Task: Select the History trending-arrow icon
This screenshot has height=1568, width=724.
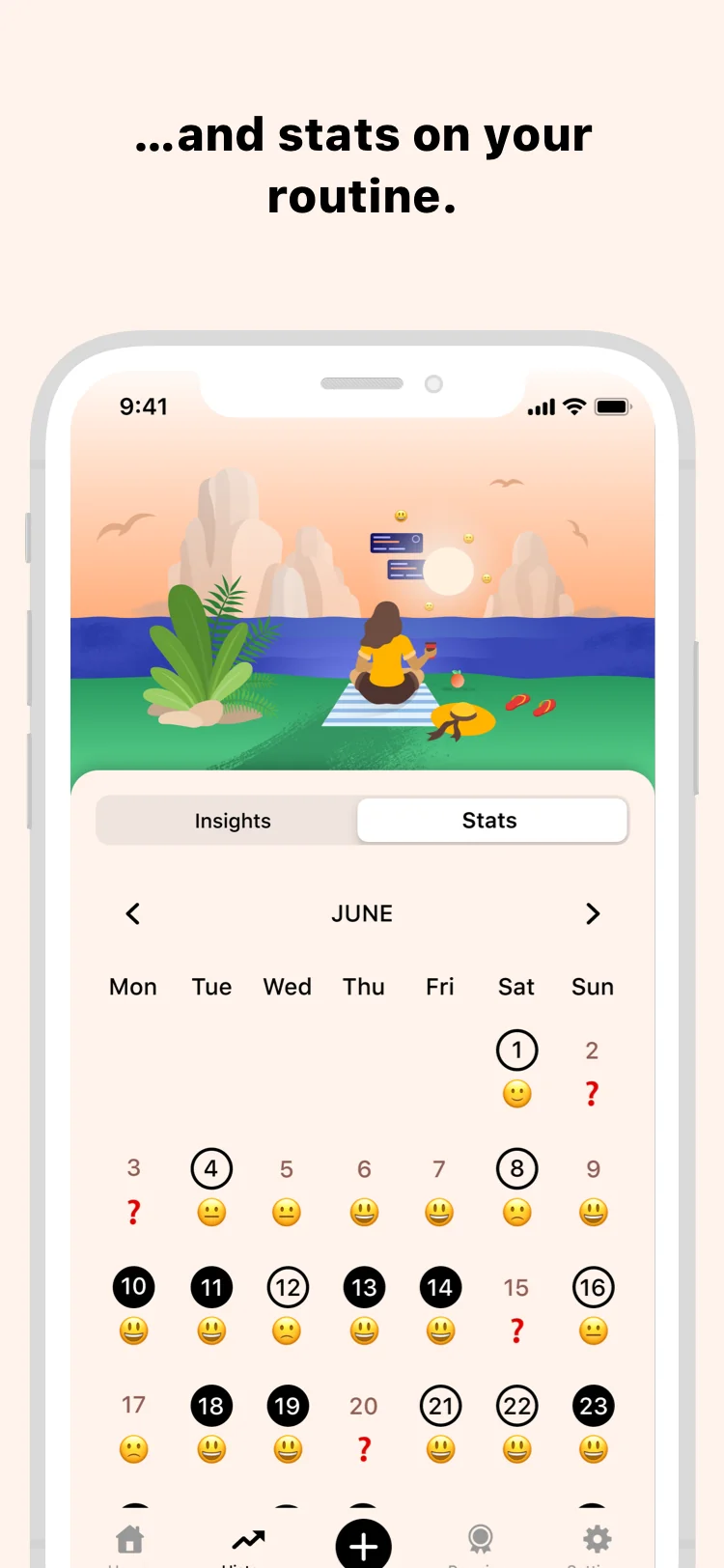Action: [247, 1537]
